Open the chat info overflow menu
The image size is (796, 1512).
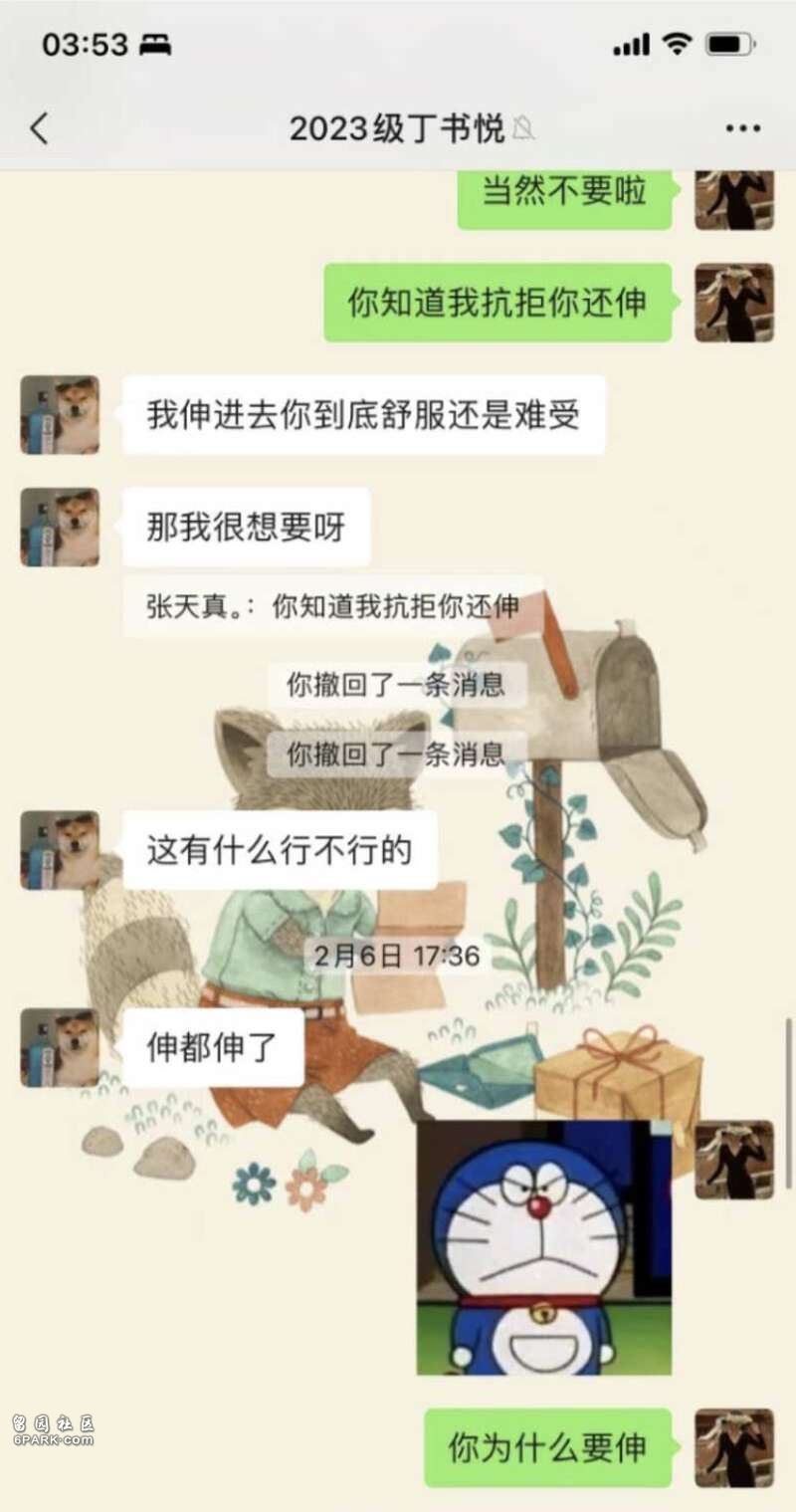(x=742, y=128)
